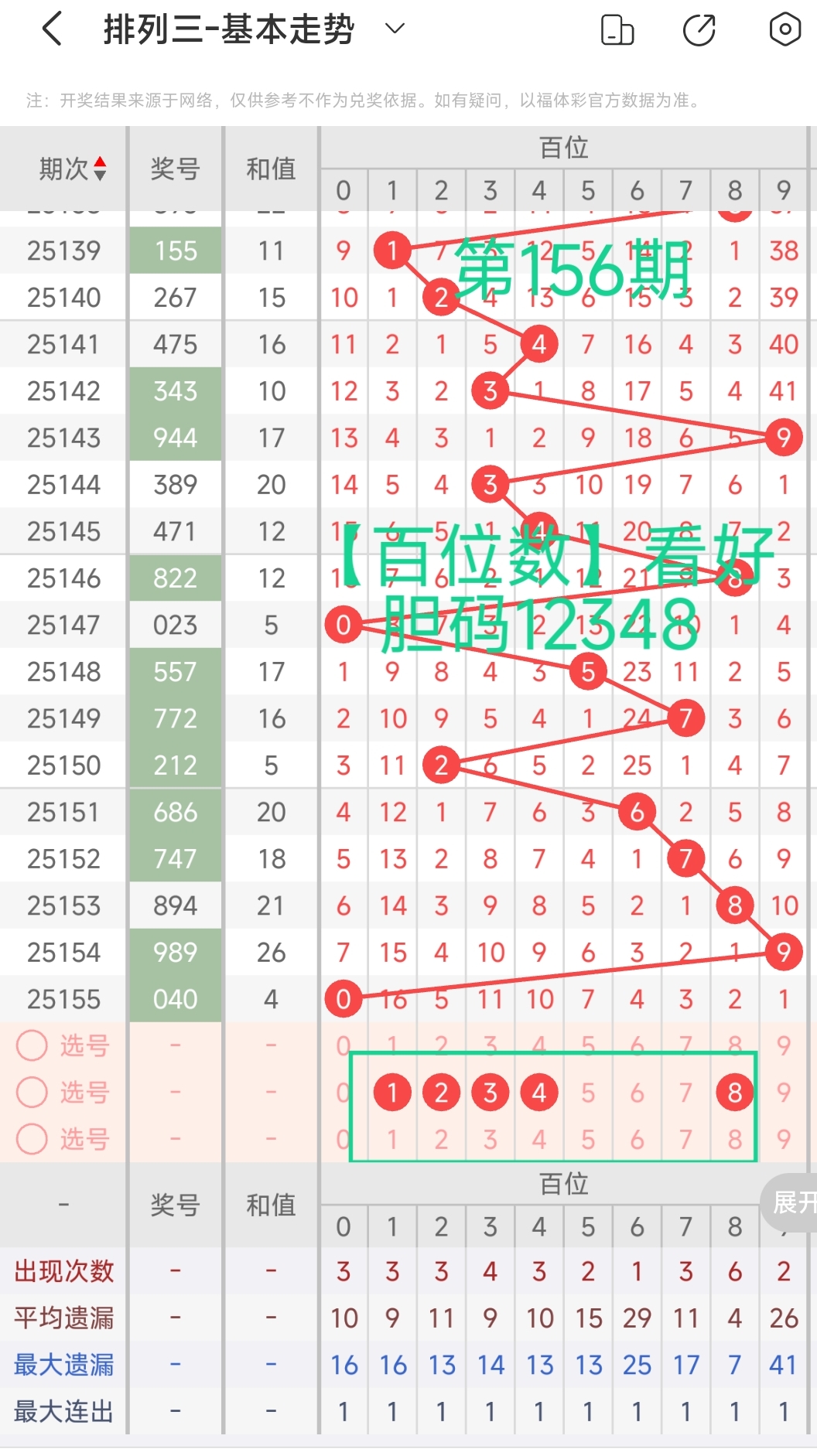Go back using the top-left arrow
This screenshot has height=1456, width=817.
(x=52, y=29)
